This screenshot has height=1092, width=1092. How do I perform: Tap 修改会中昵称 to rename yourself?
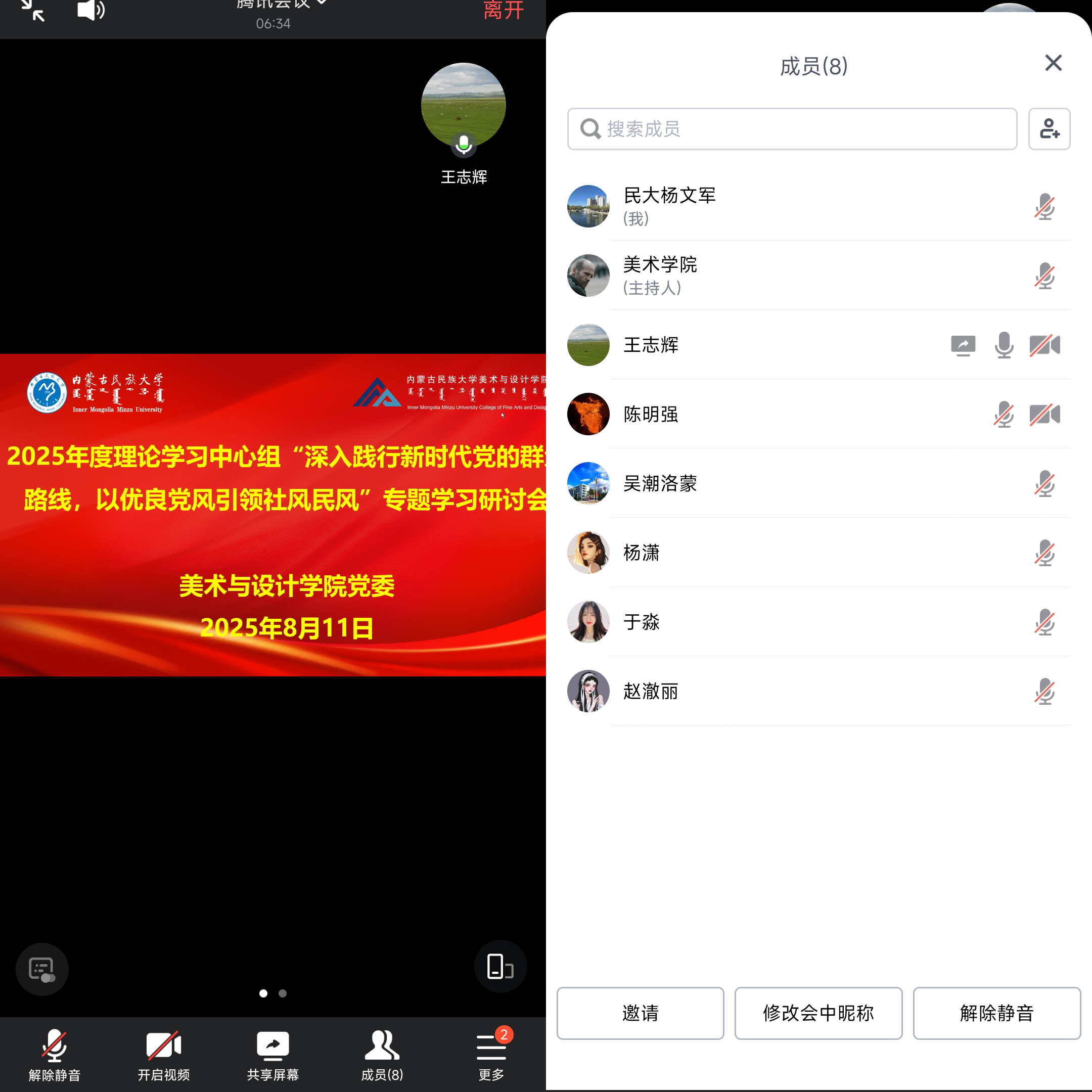(818, 1013)
